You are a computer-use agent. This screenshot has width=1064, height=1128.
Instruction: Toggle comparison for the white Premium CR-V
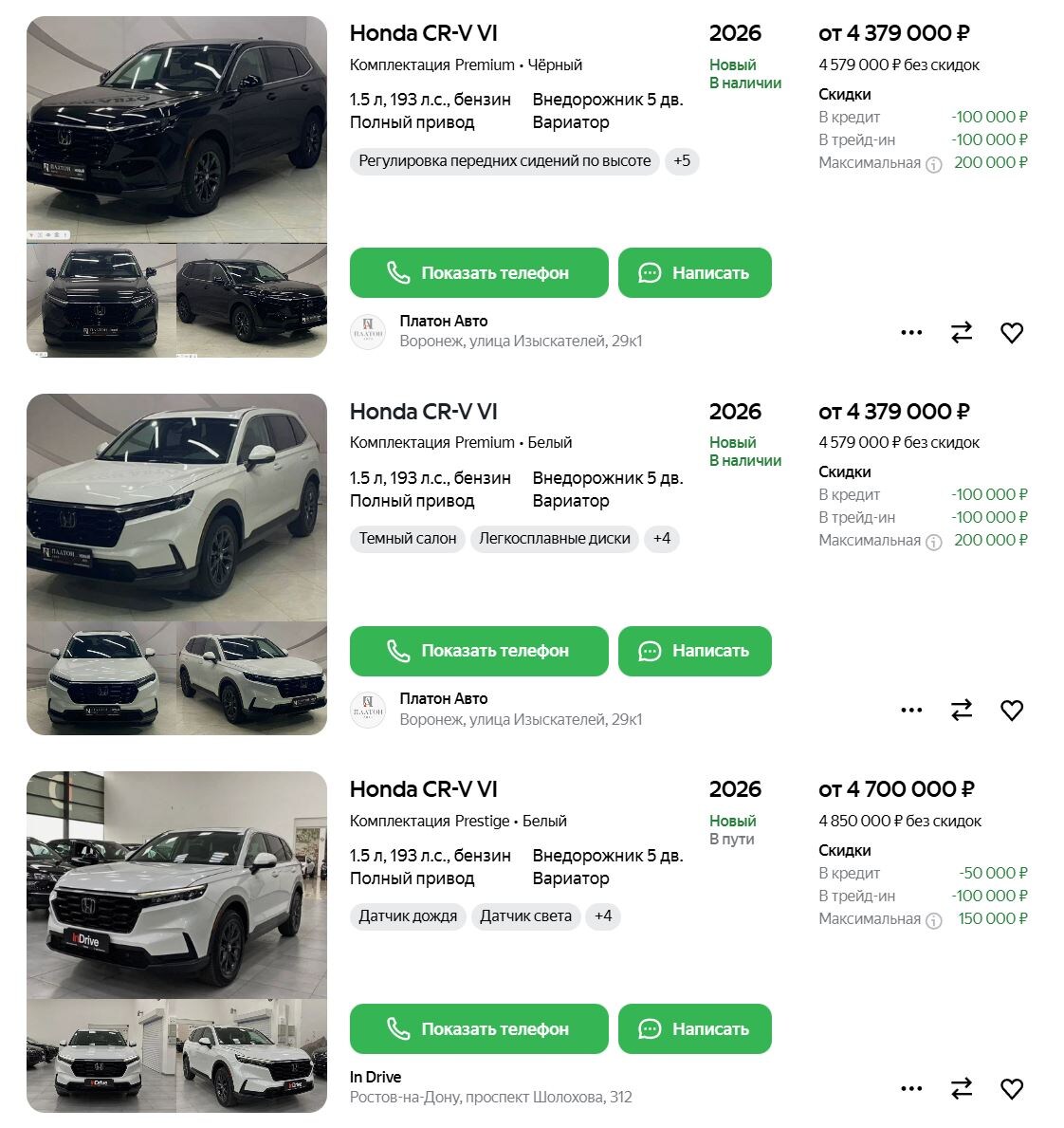click(962, 710)
